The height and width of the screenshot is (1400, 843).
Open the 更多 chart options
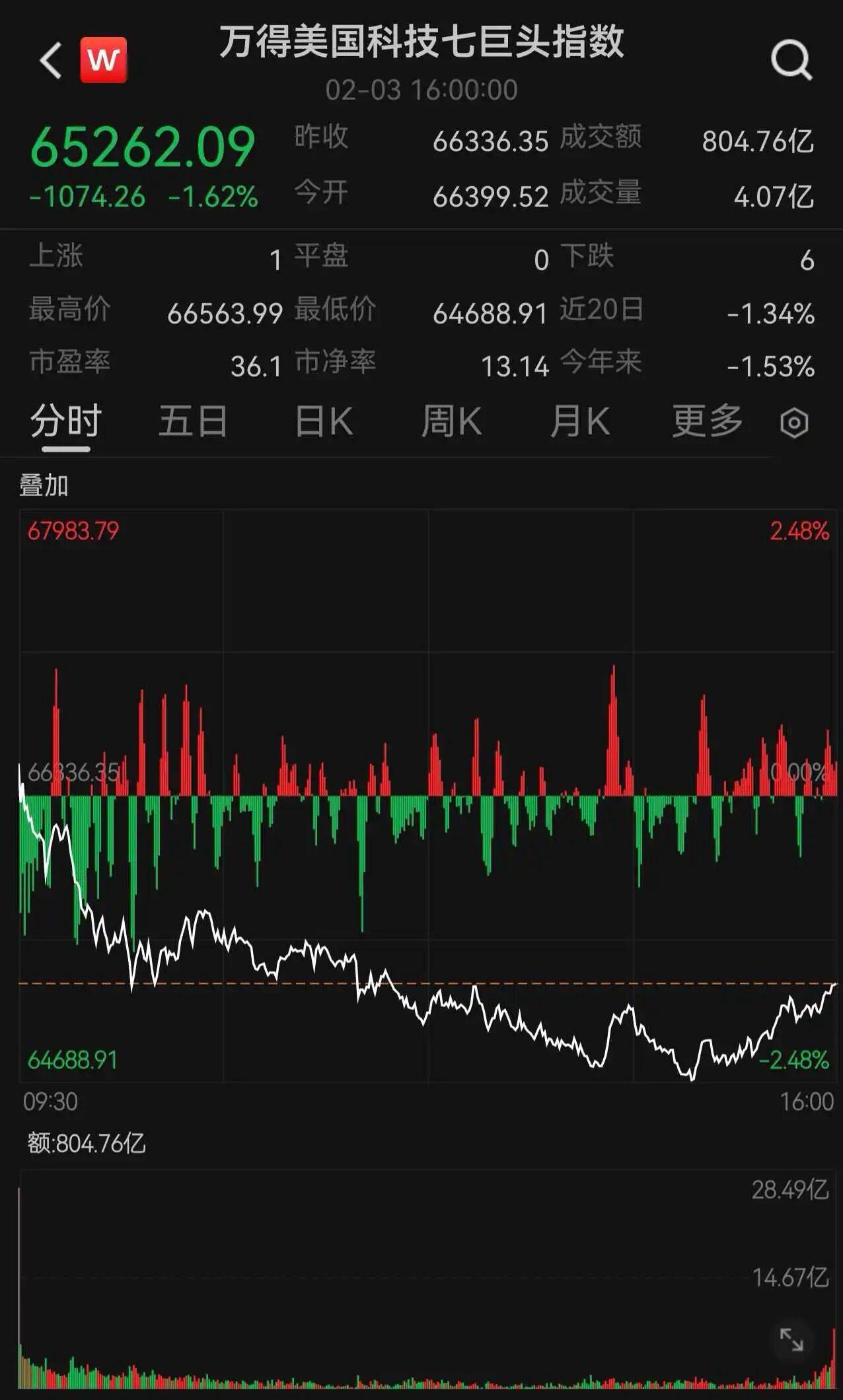click(708, 421)
